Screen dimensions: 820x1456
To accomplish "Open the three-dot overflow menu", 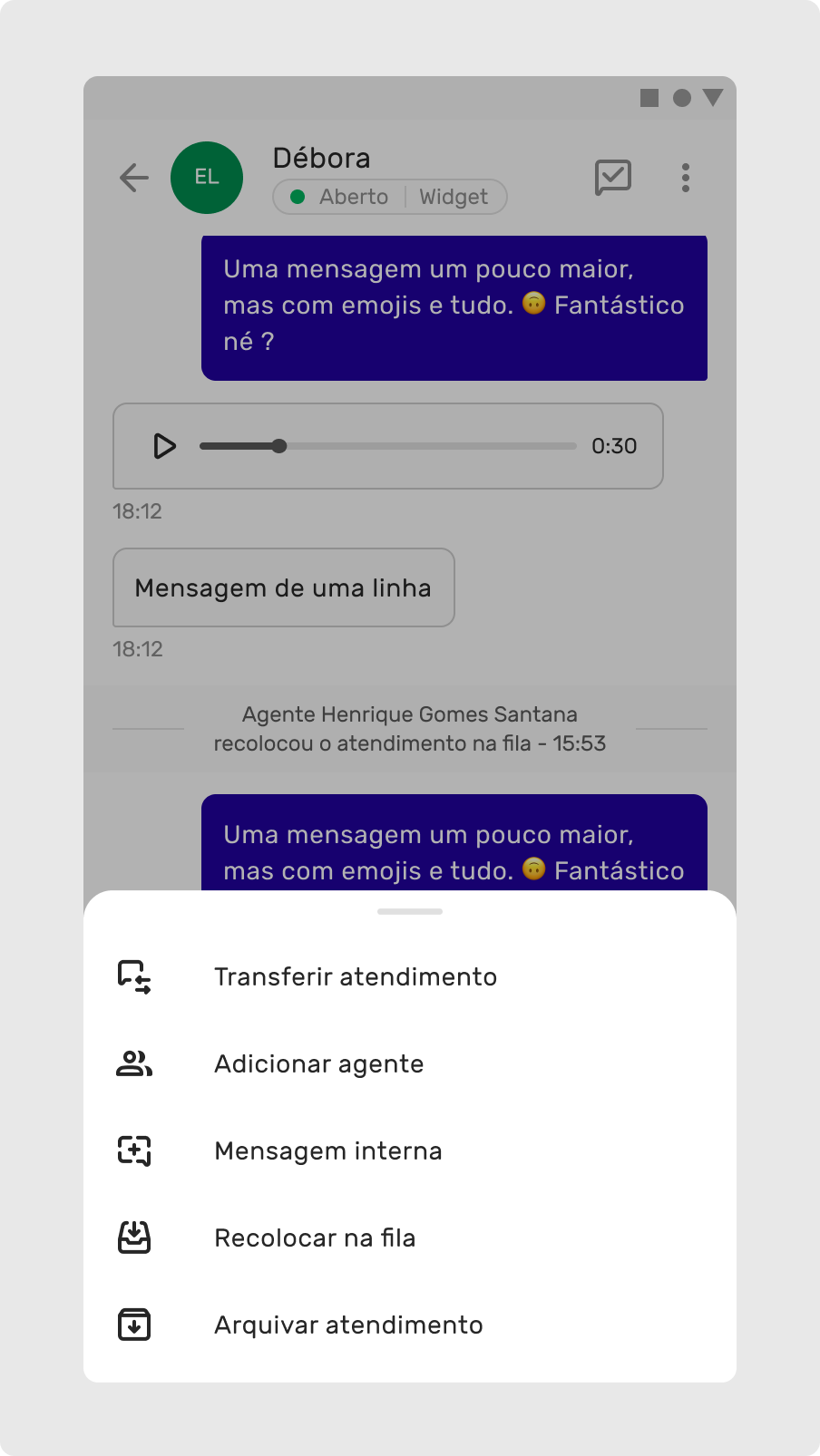I will click(686, 178).
